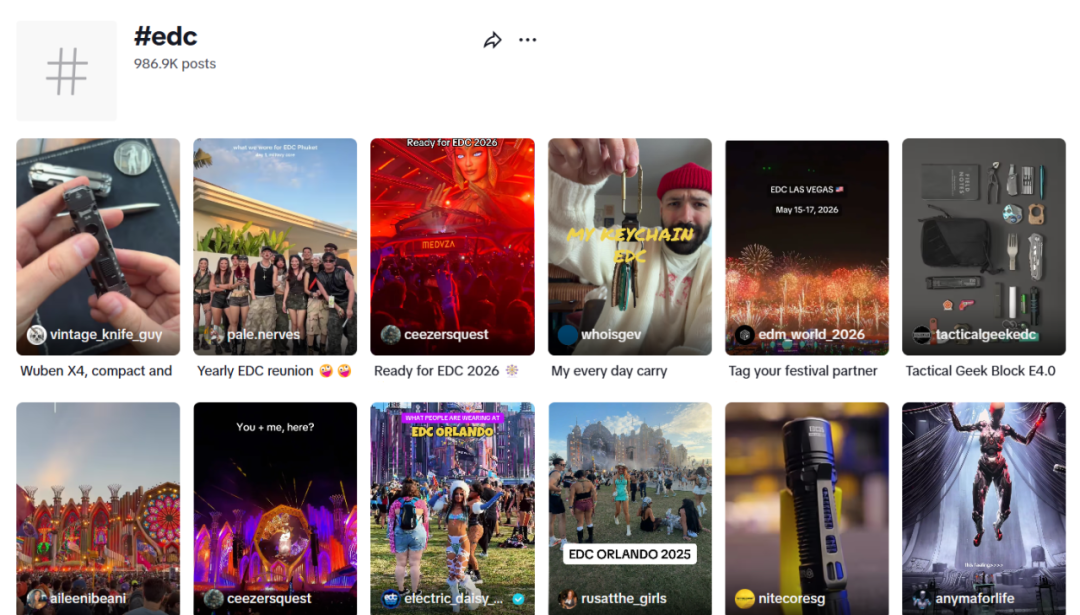Open aileenibeani's festival stage video
The image size is (1080, 615).
[98, 505]
